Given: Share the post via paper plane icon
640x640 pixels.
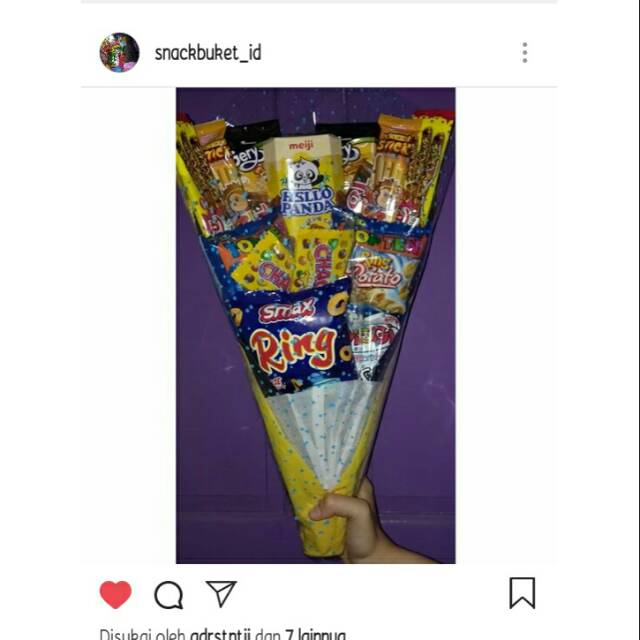Looking at the screenshot, I should point(221,594).
